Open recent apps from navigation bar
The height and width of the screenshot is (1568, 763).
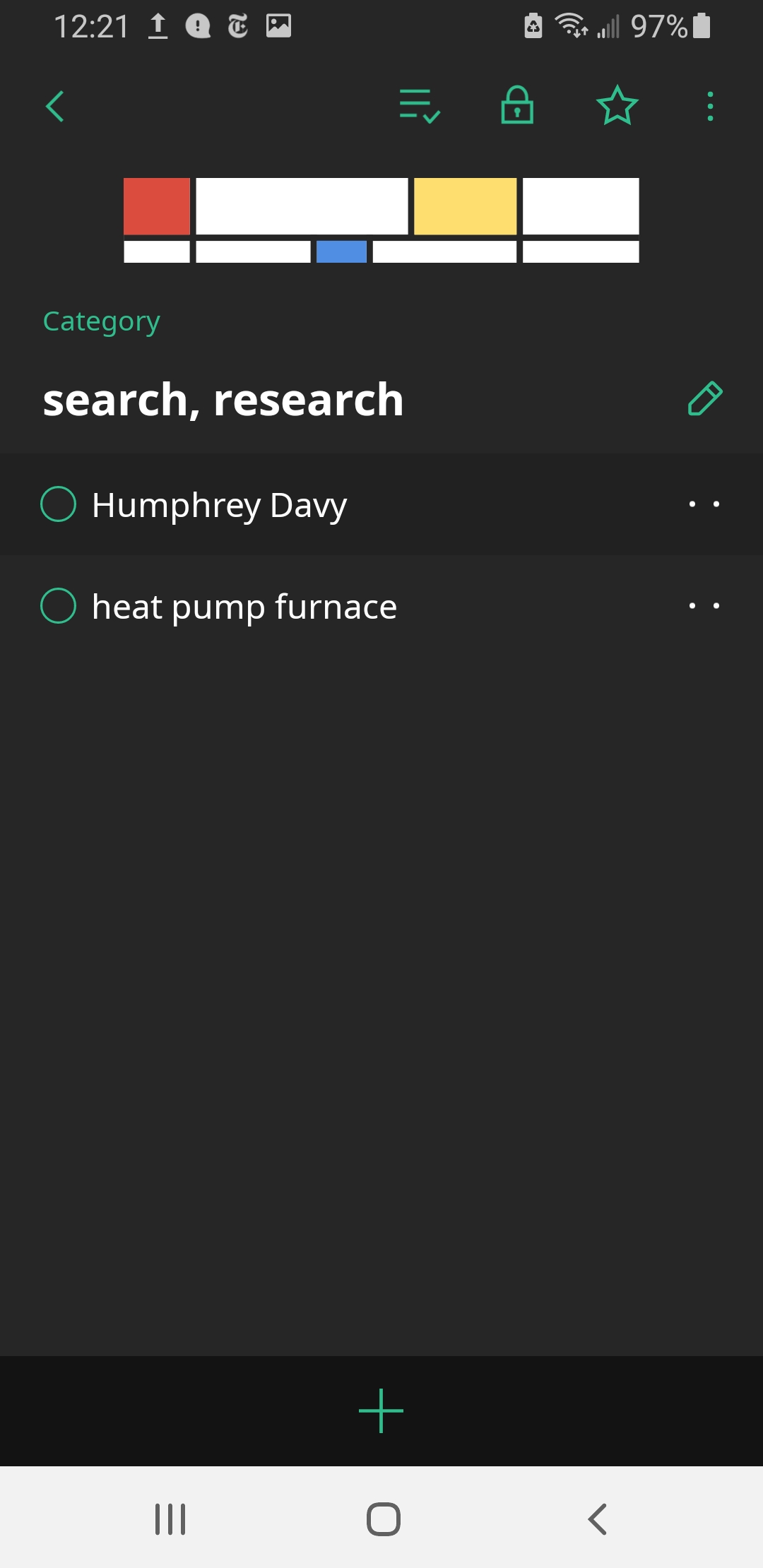point(170,1519)
